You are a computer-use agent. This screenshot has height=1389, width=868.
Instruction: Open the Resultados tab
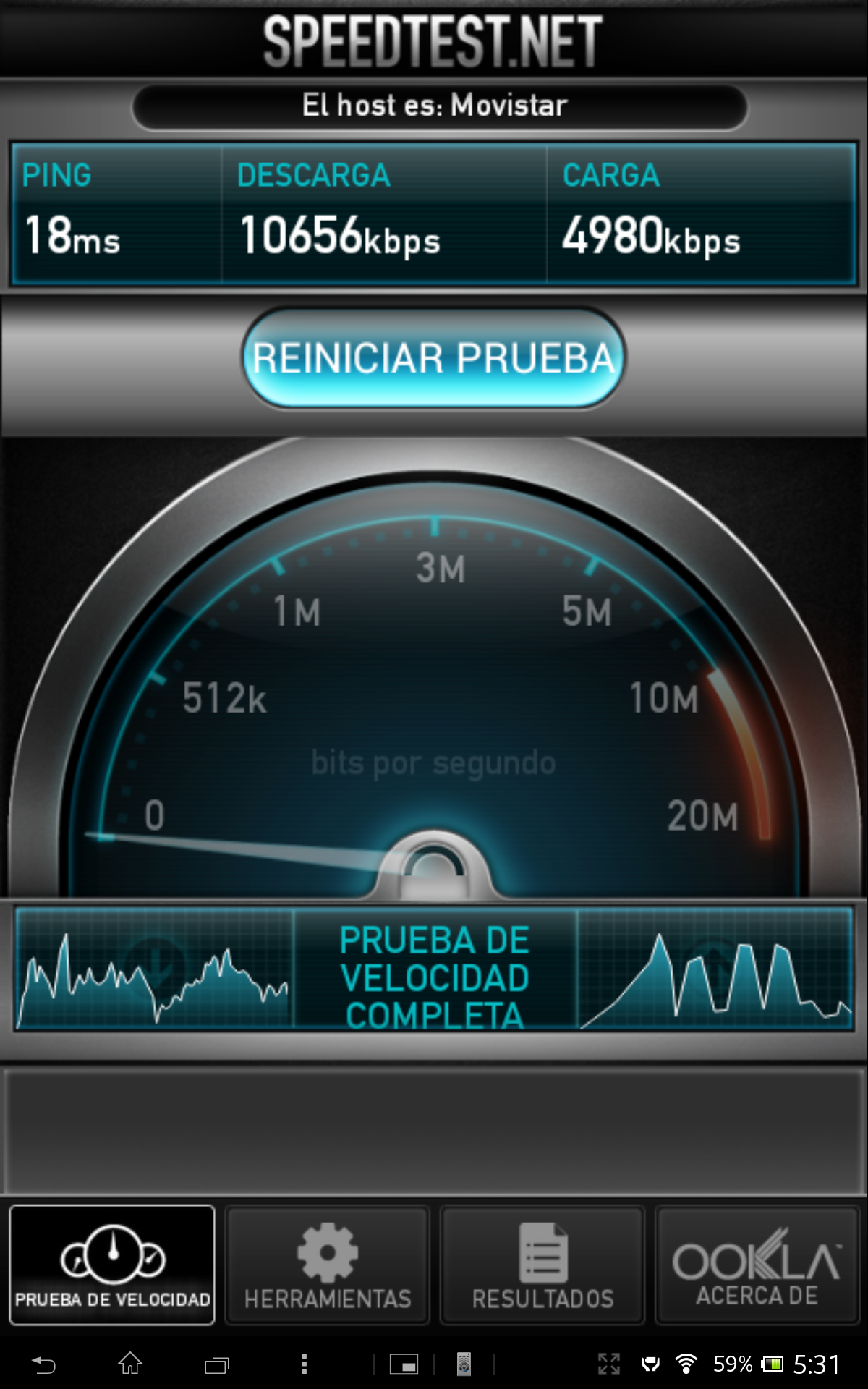click(x=542, y=1266)
